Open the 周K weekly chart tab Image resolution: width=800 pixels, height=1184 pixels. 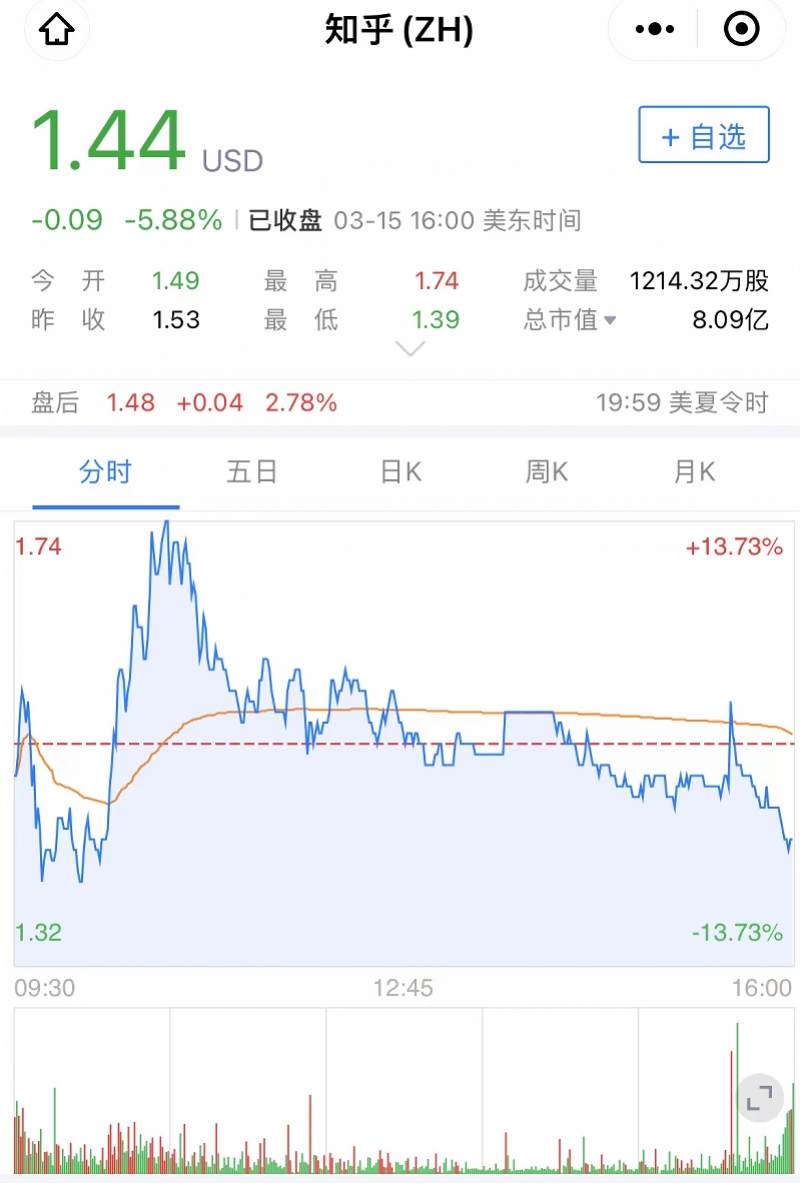coord(545,472)
